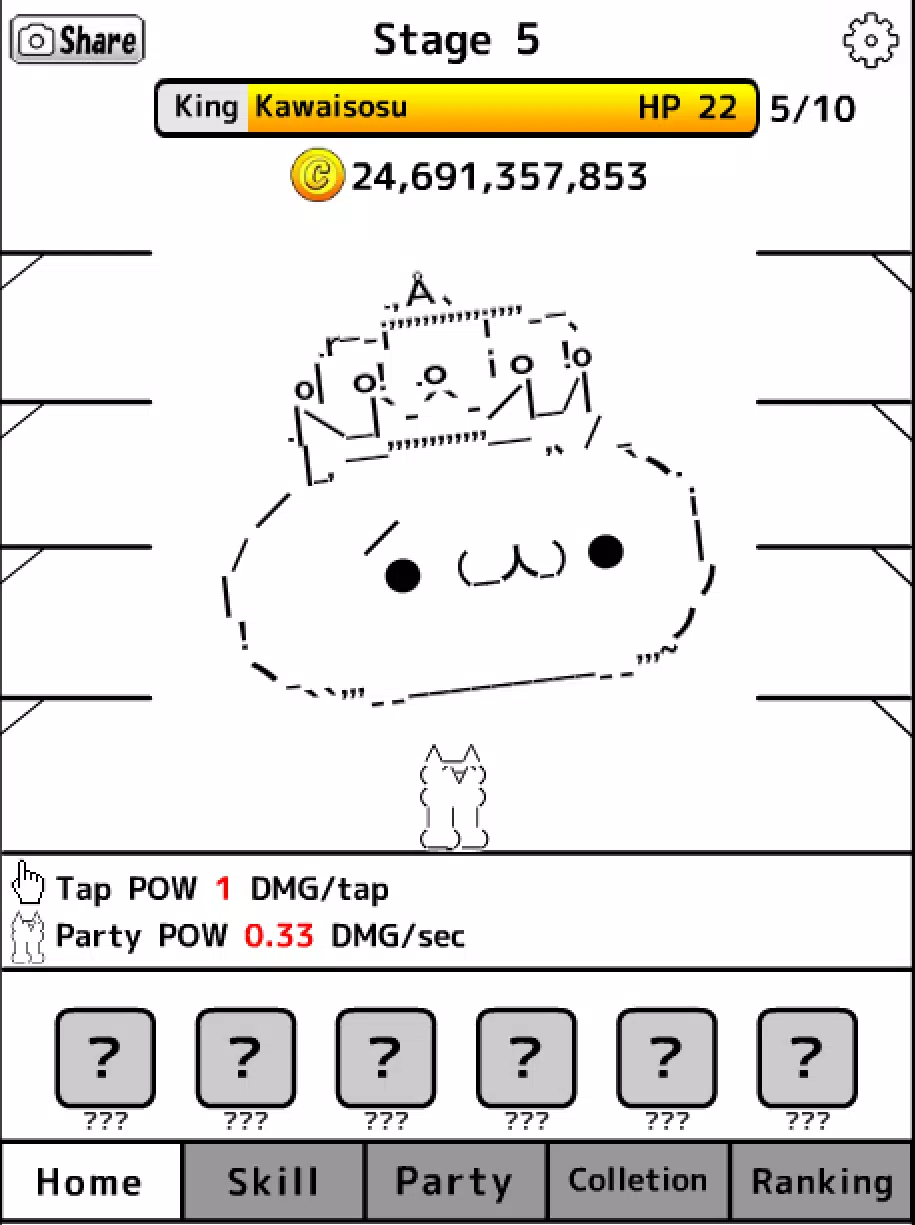
Task: Click the tap hand icon beside Tap POW
Action: pos(27,884)
